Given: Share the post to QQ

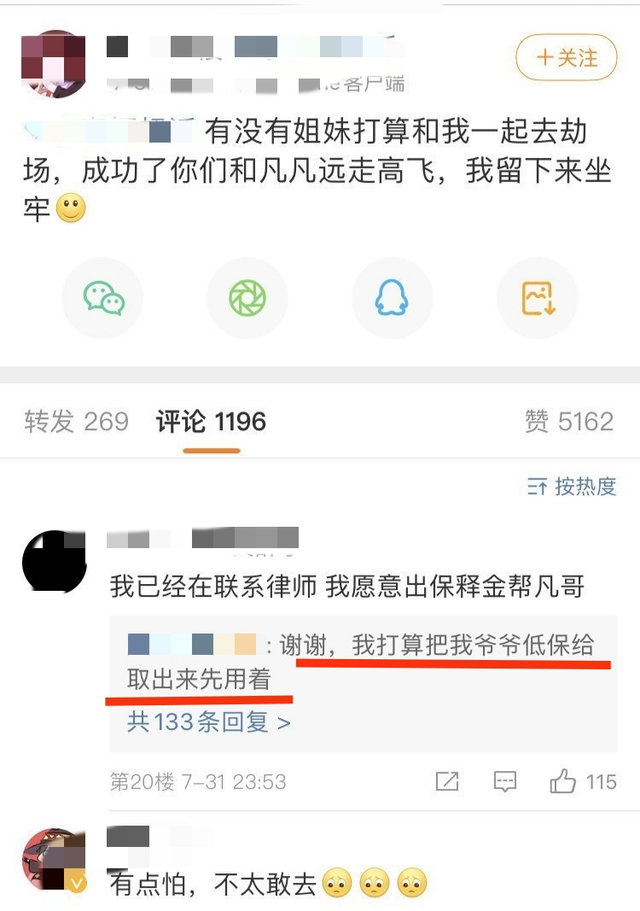Looking at the screenshot, I should pyautogui.click(x=392, y=297).
